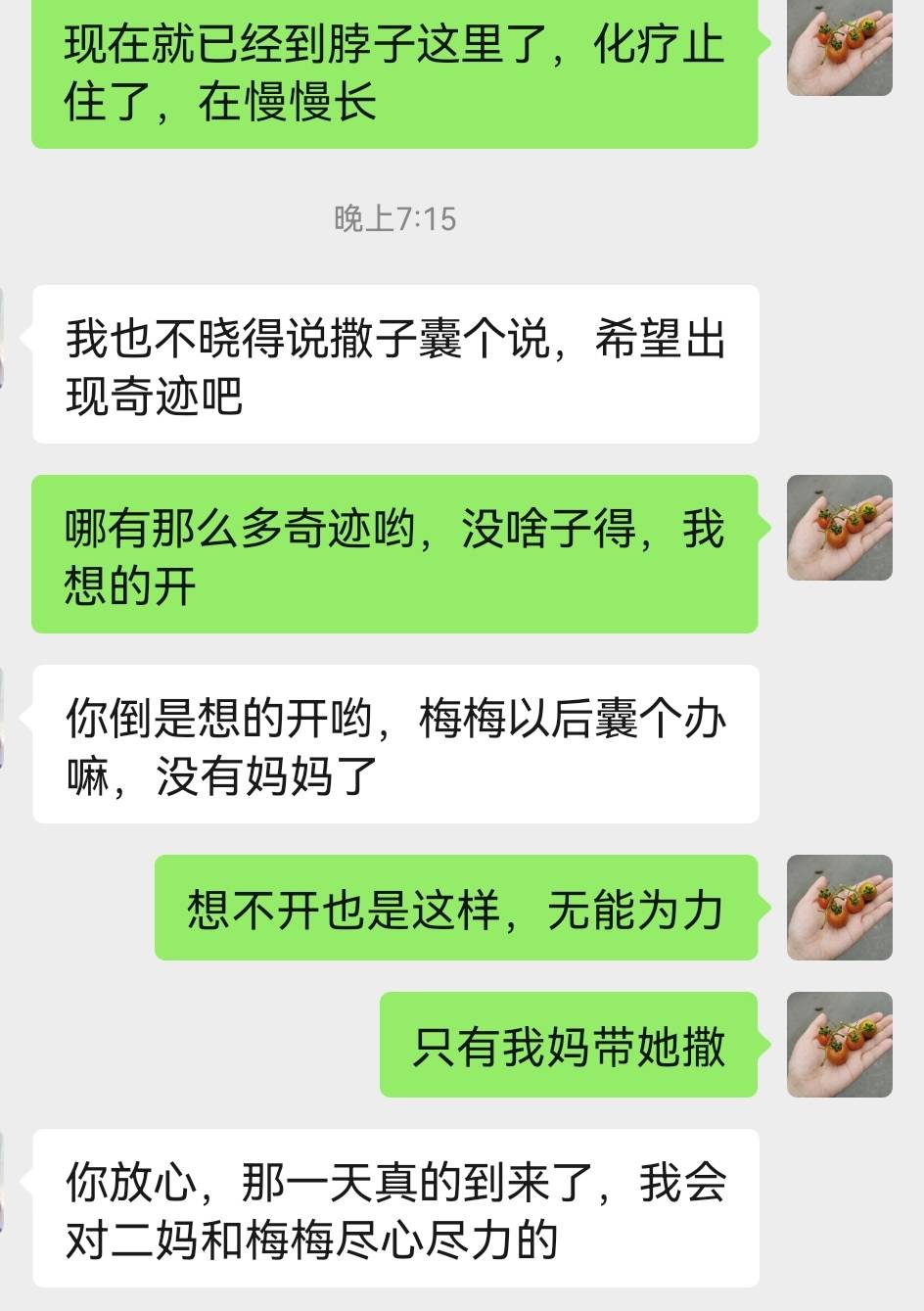
Task: Tap the message '想不开也是这样，无能为力'
Action: point(455,911)
